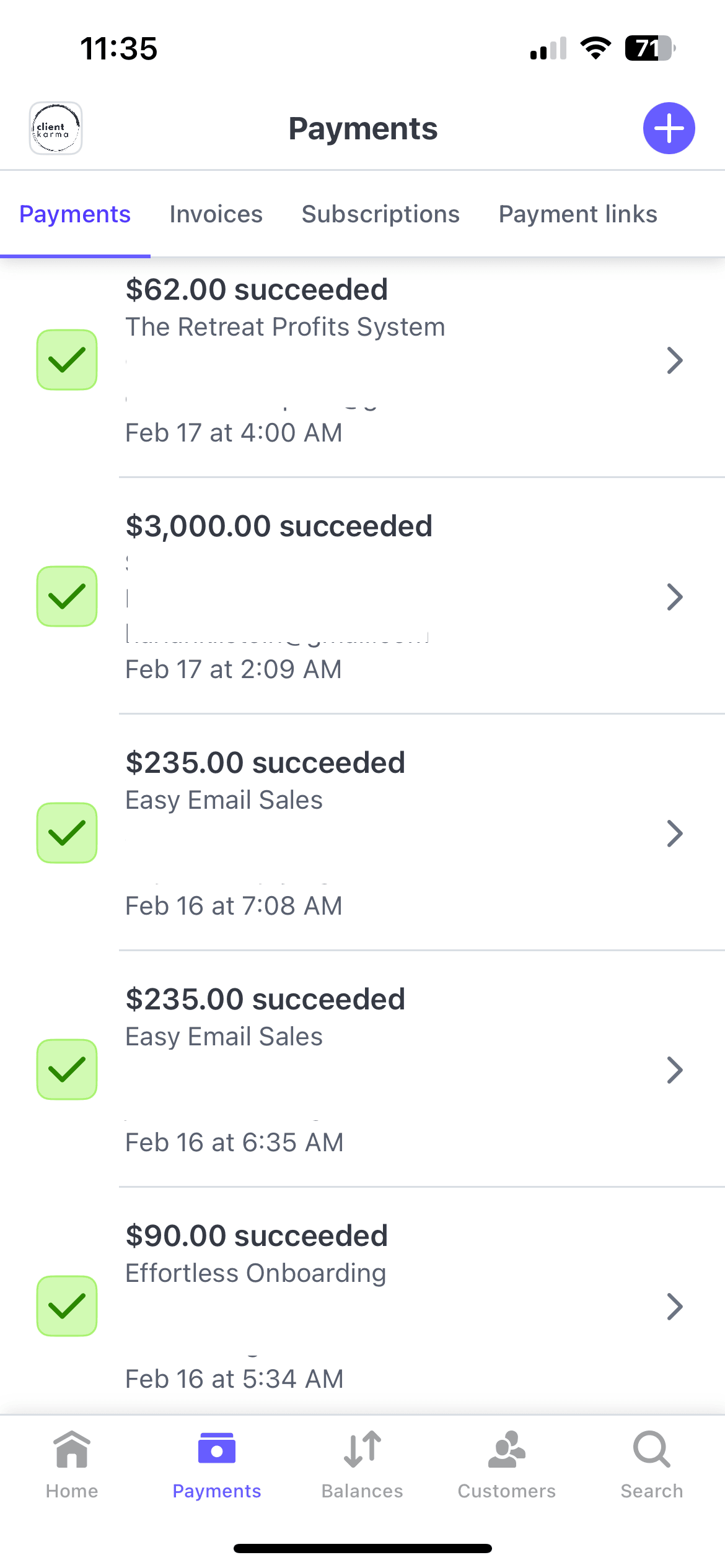Viewport: 725px width, 1568px height.
Task: Open the Balances tab
Action: pyautogui.click(x=362, y=1465)
